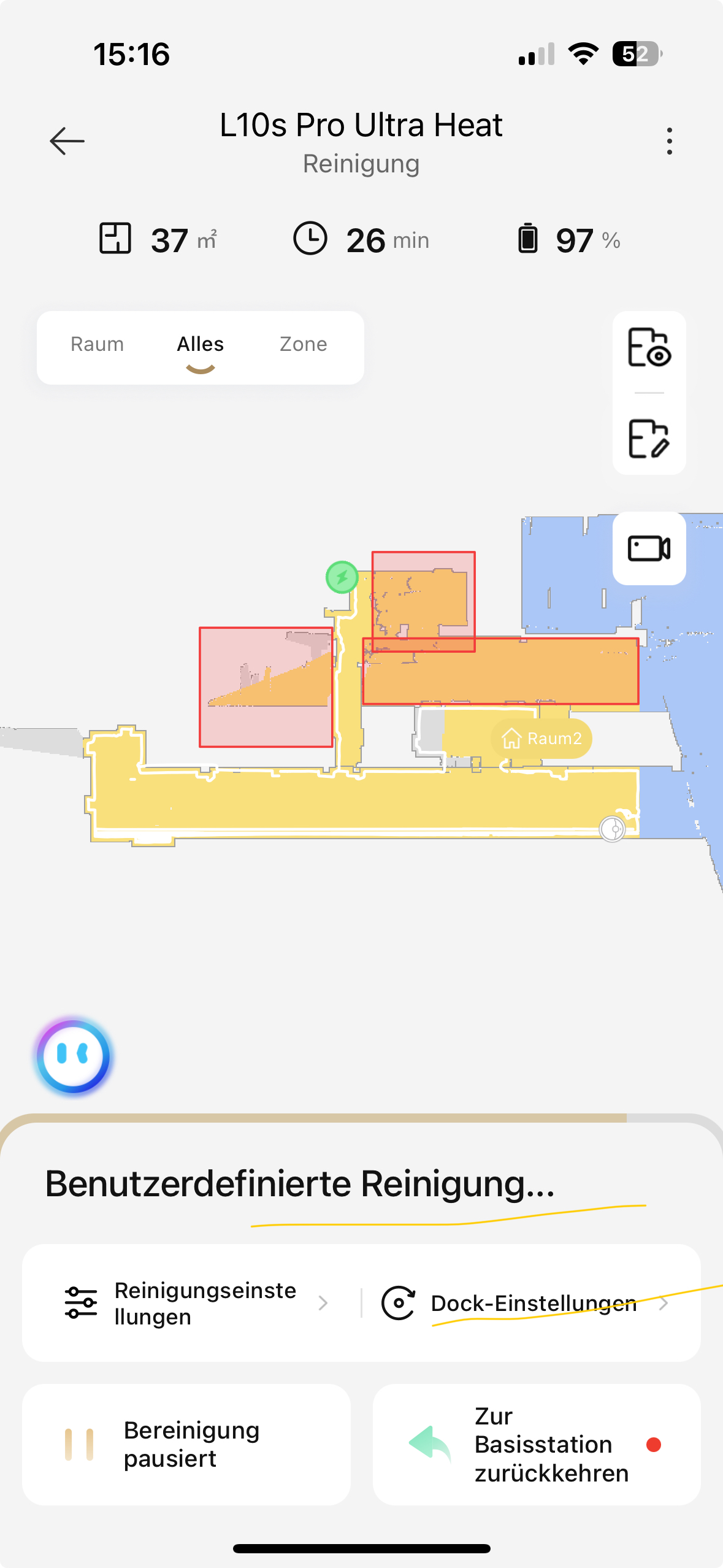This screenshot has width=723, height=1568.
Task: Go back using the arrow
Action: point(67,141)
